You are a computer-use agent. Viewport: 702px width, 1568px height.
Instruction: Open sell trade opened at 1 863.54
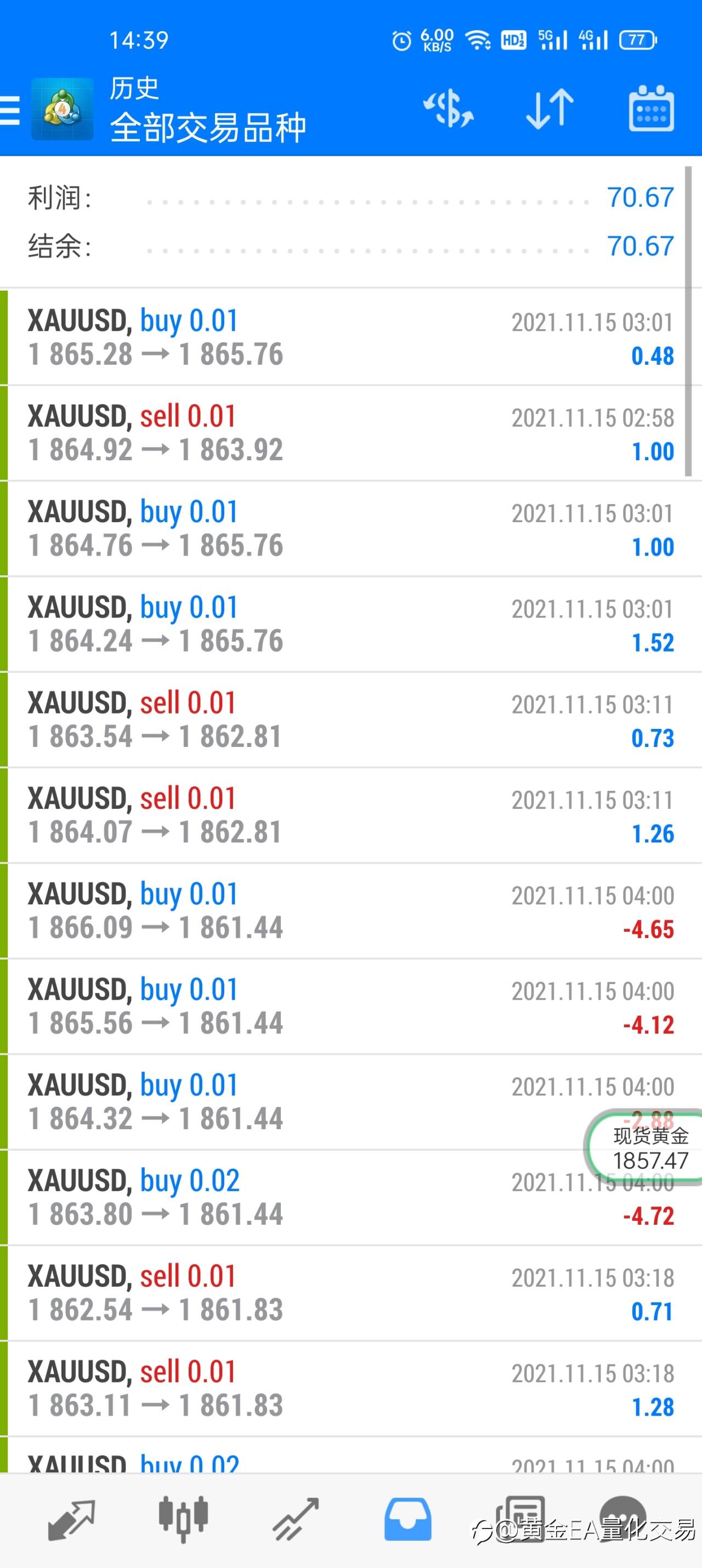(x=350, y=720)
